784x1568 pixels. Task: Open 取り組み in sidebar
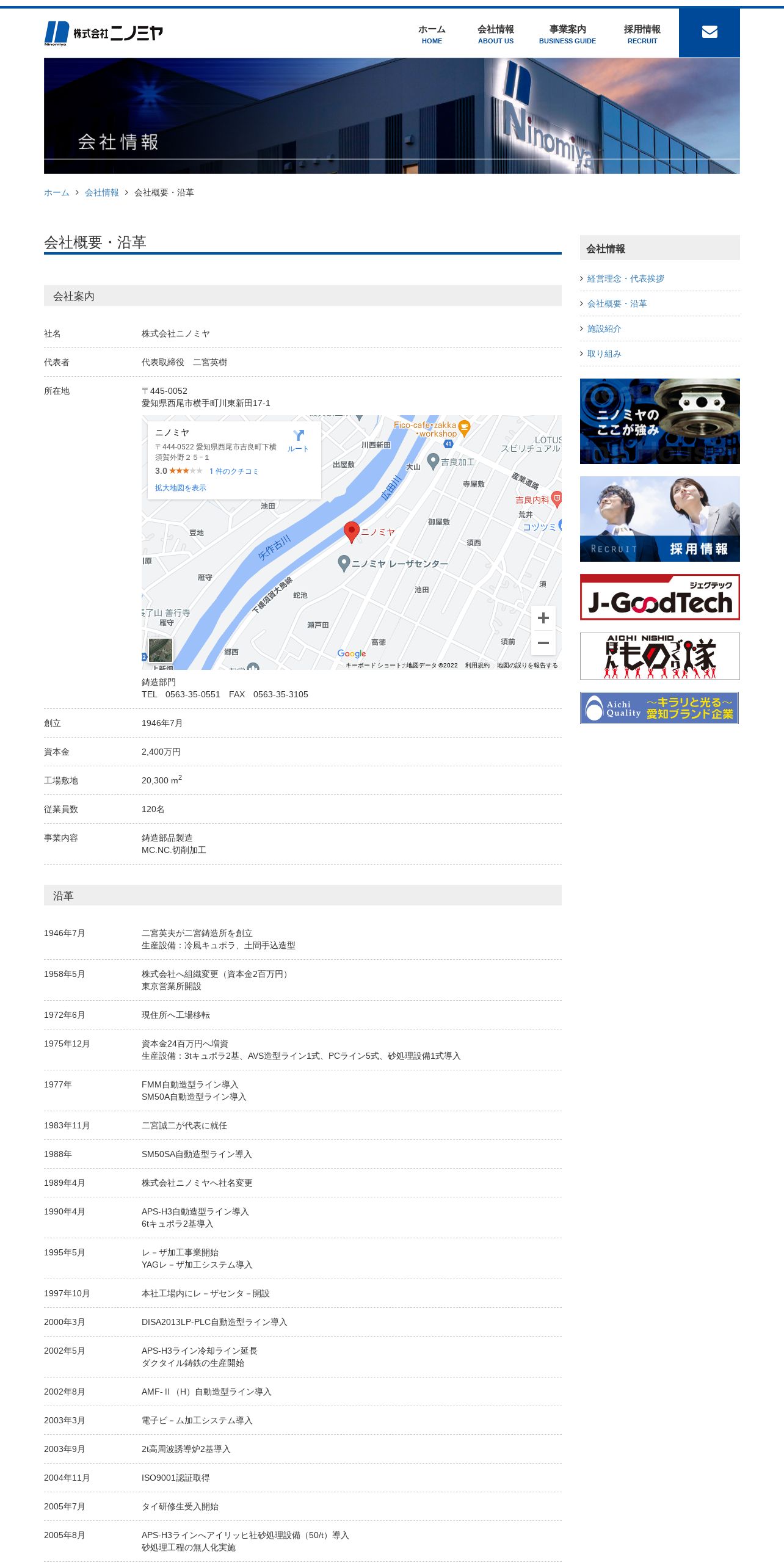coord(604,354)
